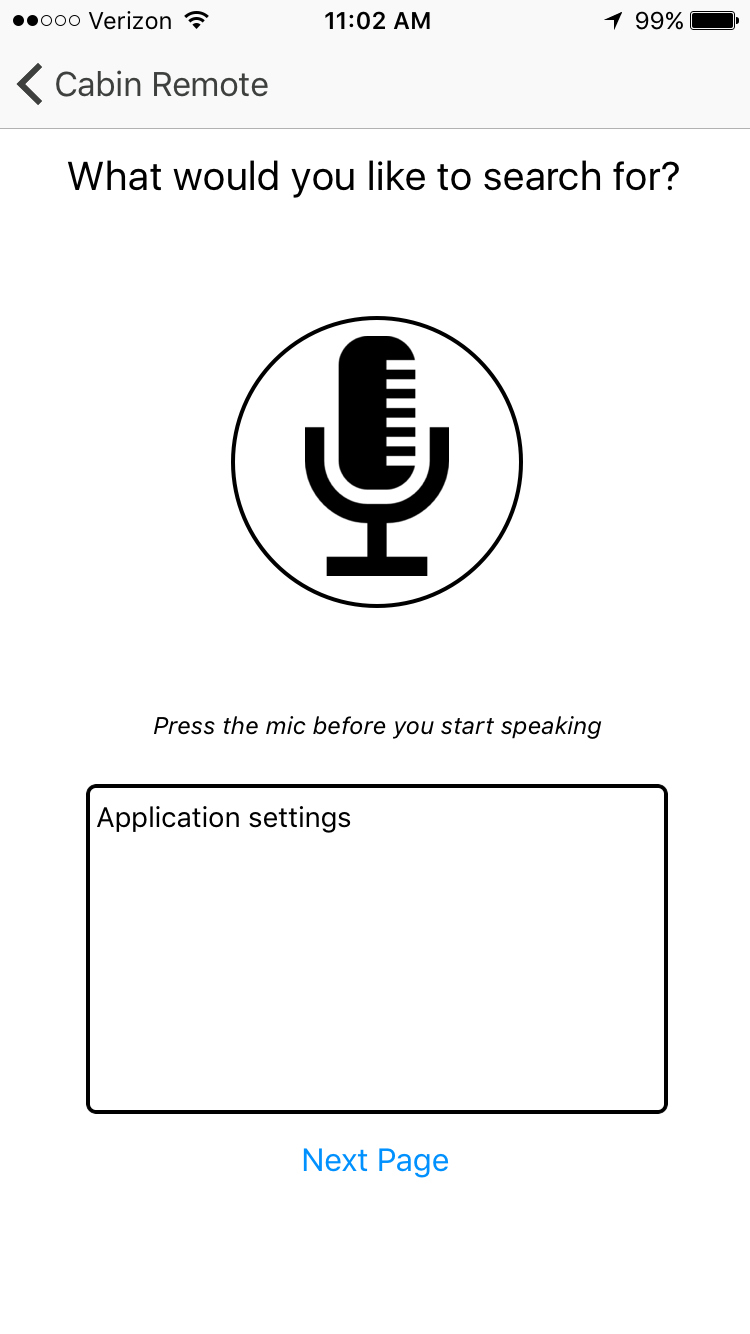
Task: Open the Next Page link
Action: pos(375,1160)
